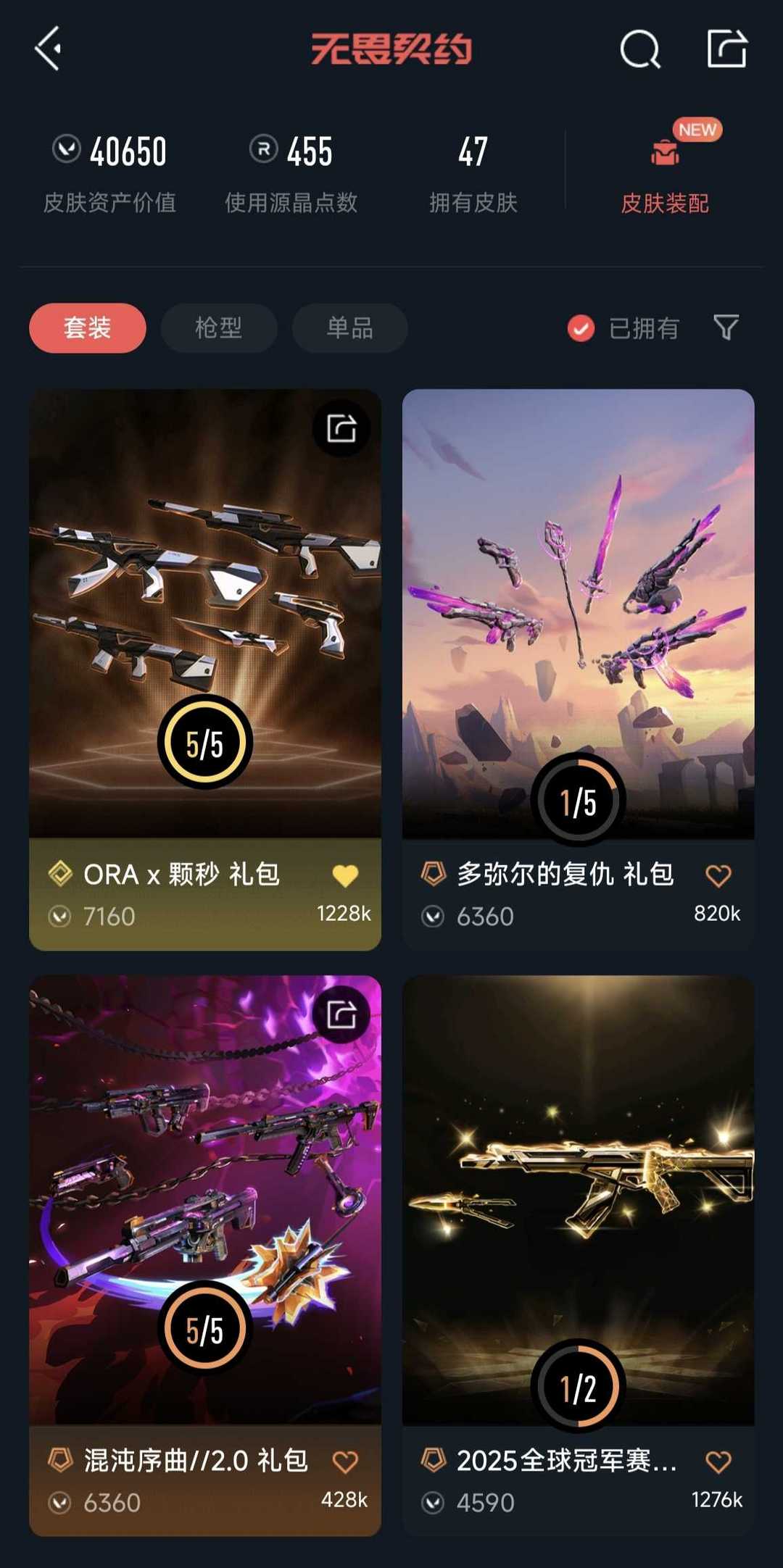Switch to the 枪型 tab
This screenshot has width=783, height=1568.
coord(218,328)
